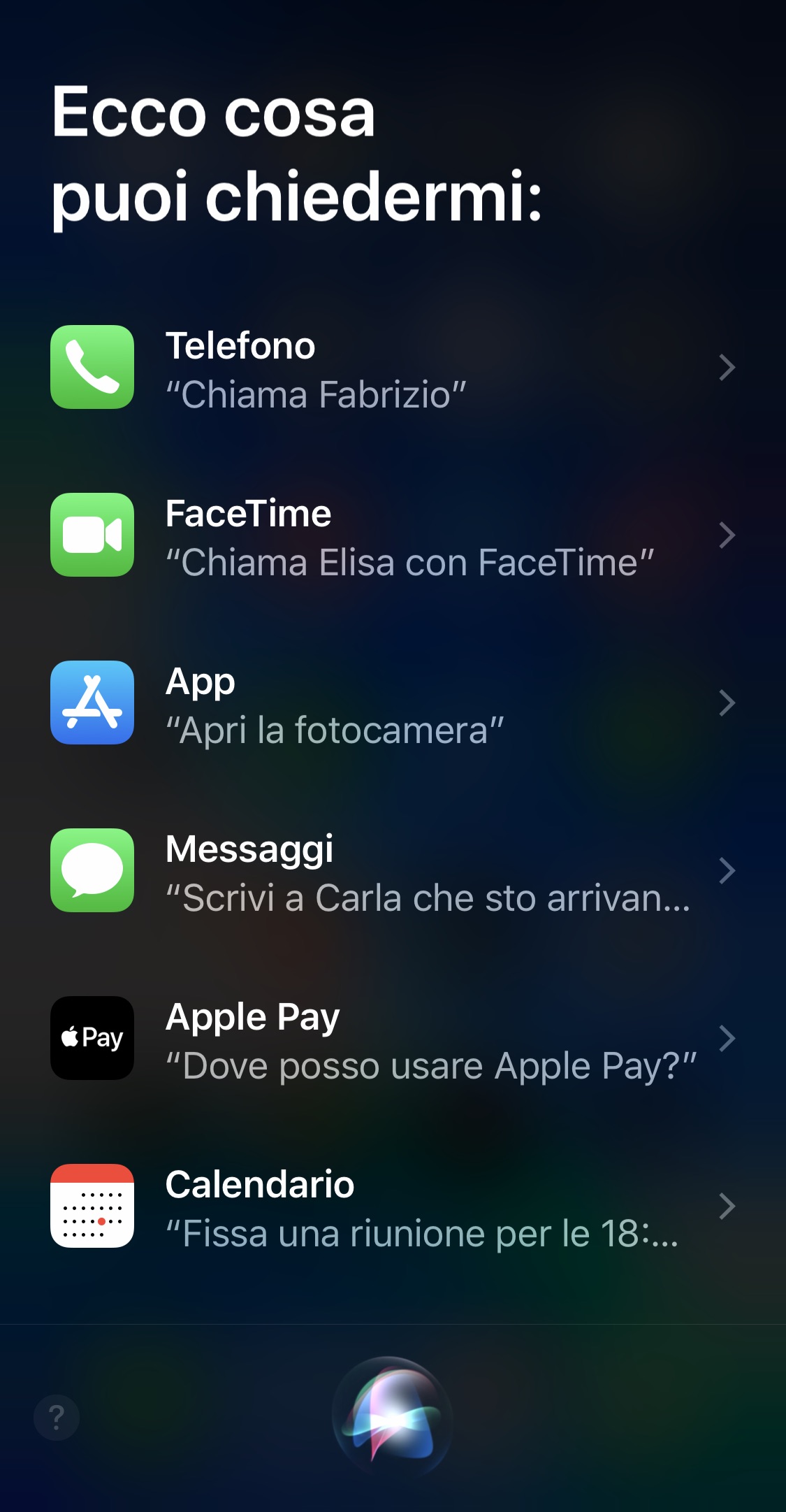
Task: Tap the question mark help icon
Action: (57, 1418)
